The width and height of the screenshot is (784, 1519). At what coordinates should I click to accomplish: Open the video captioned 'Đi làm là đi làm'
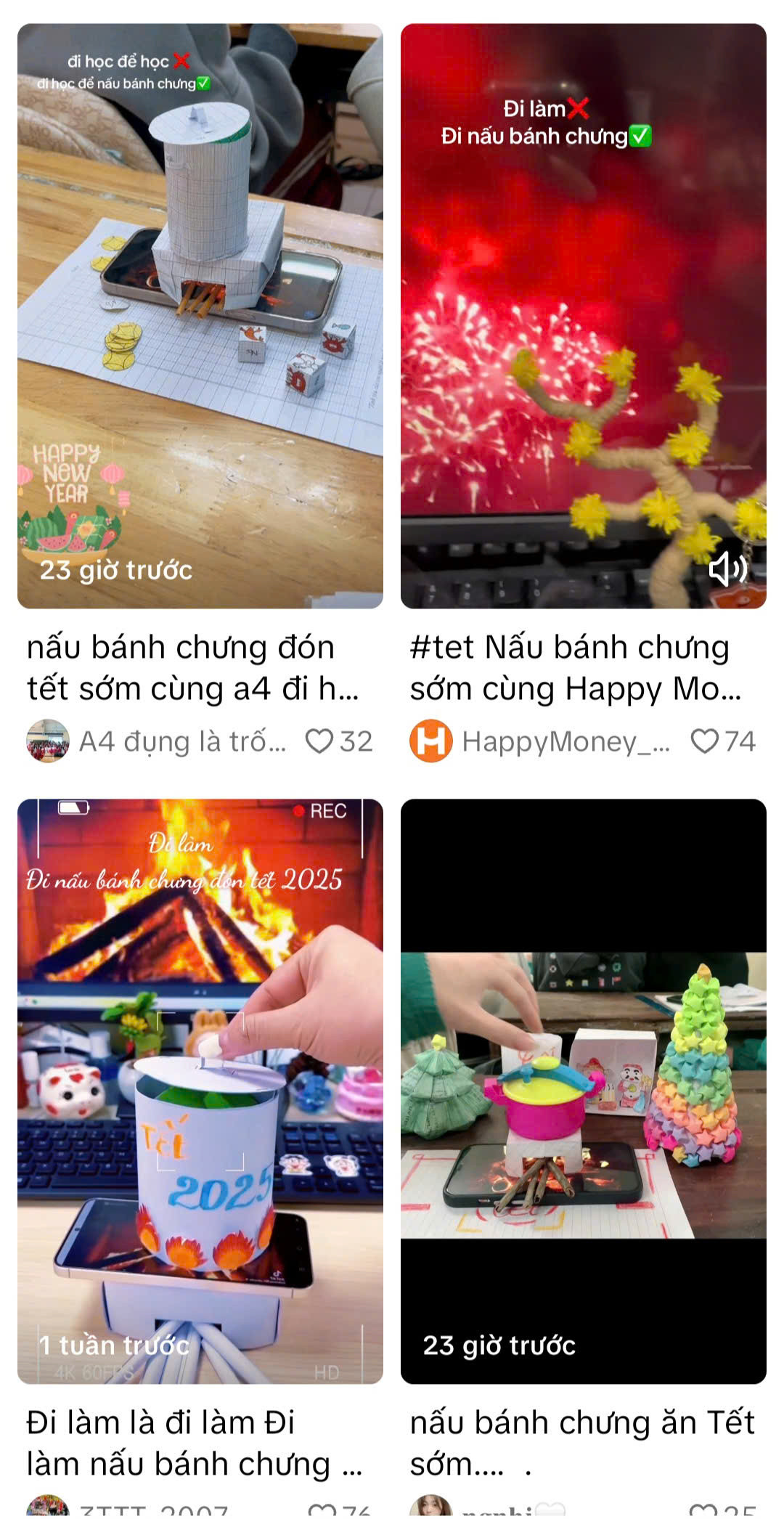[201, 1089]
